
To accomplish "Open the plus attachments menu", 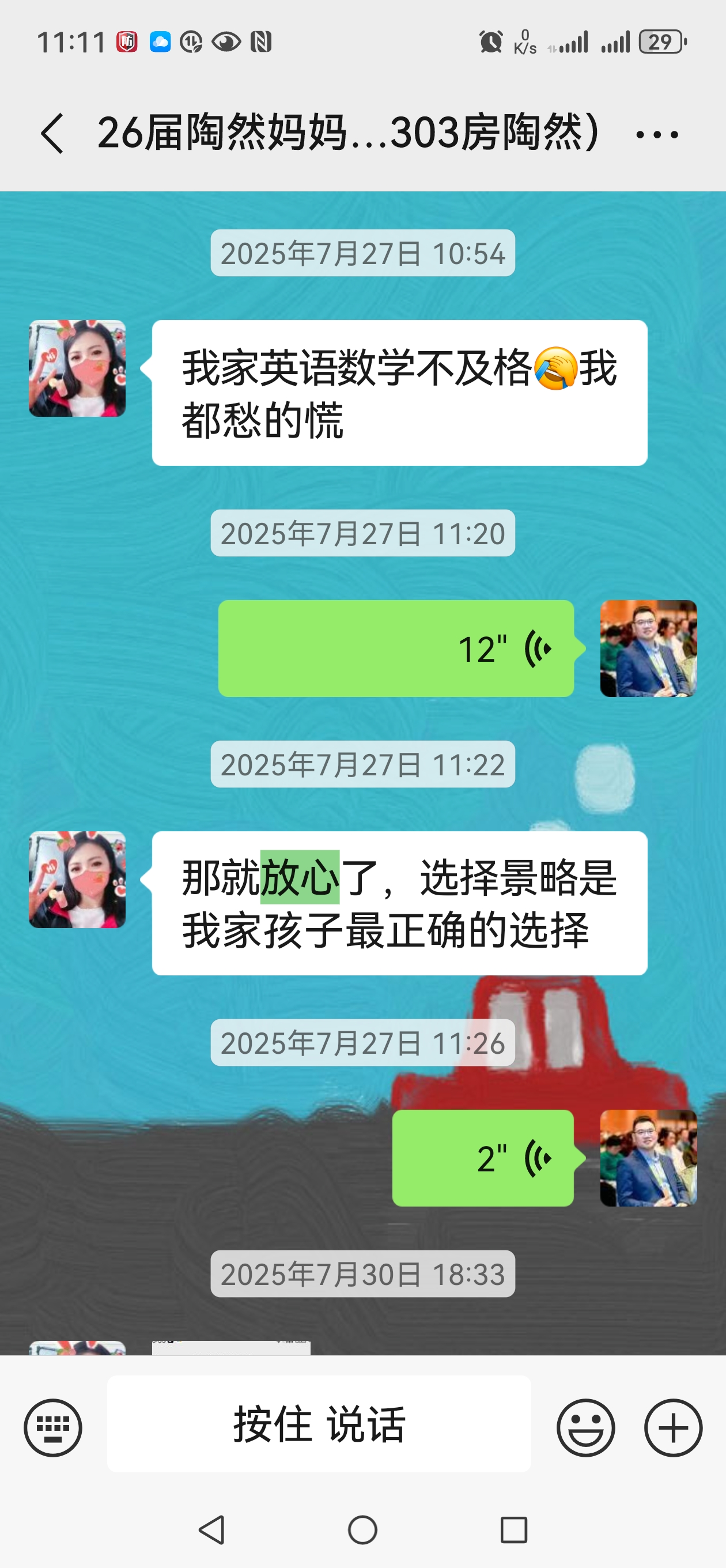I will (673, 1427).
